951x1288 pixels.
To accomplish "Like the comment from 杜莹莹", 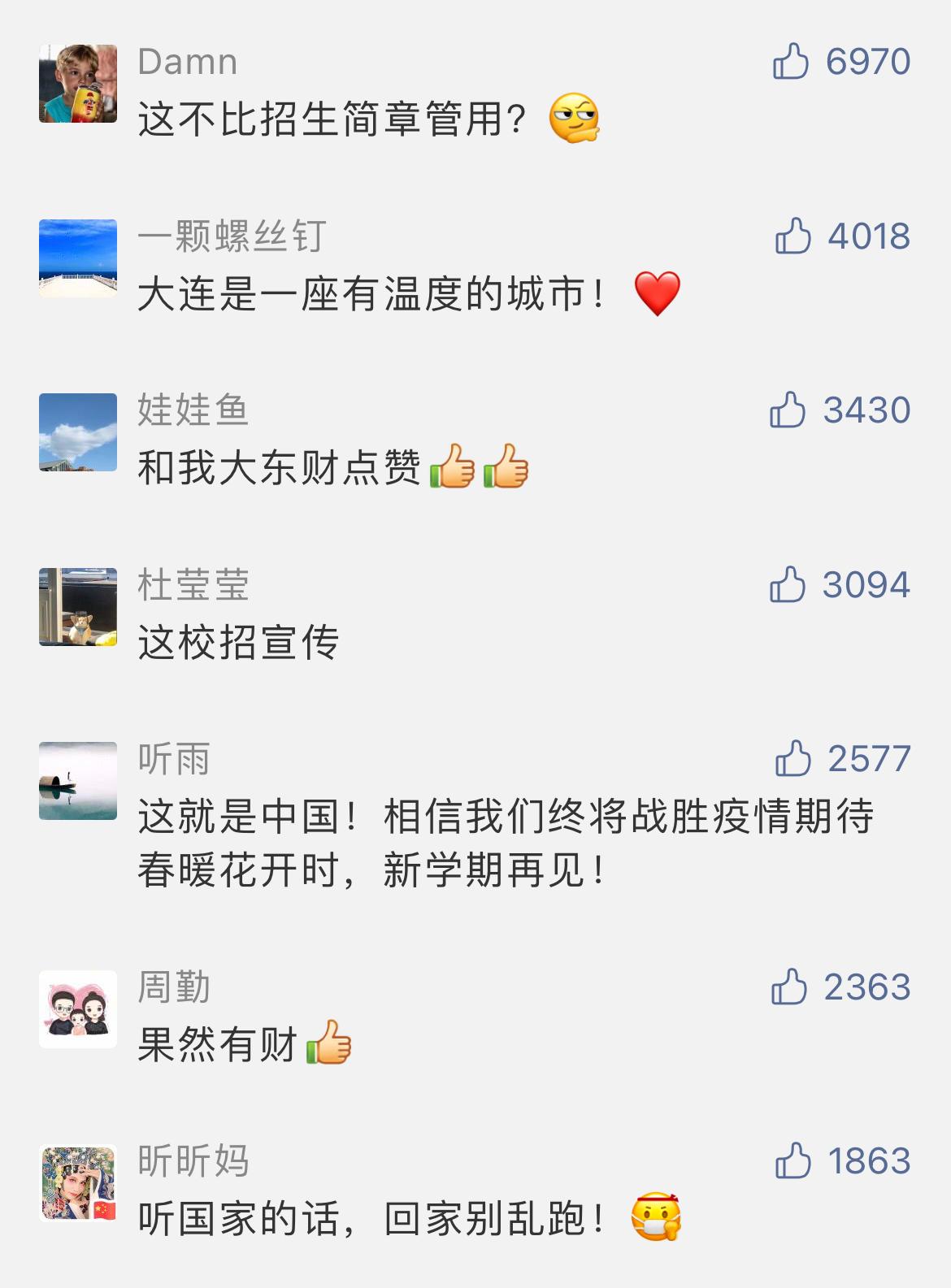I will 787,585.
